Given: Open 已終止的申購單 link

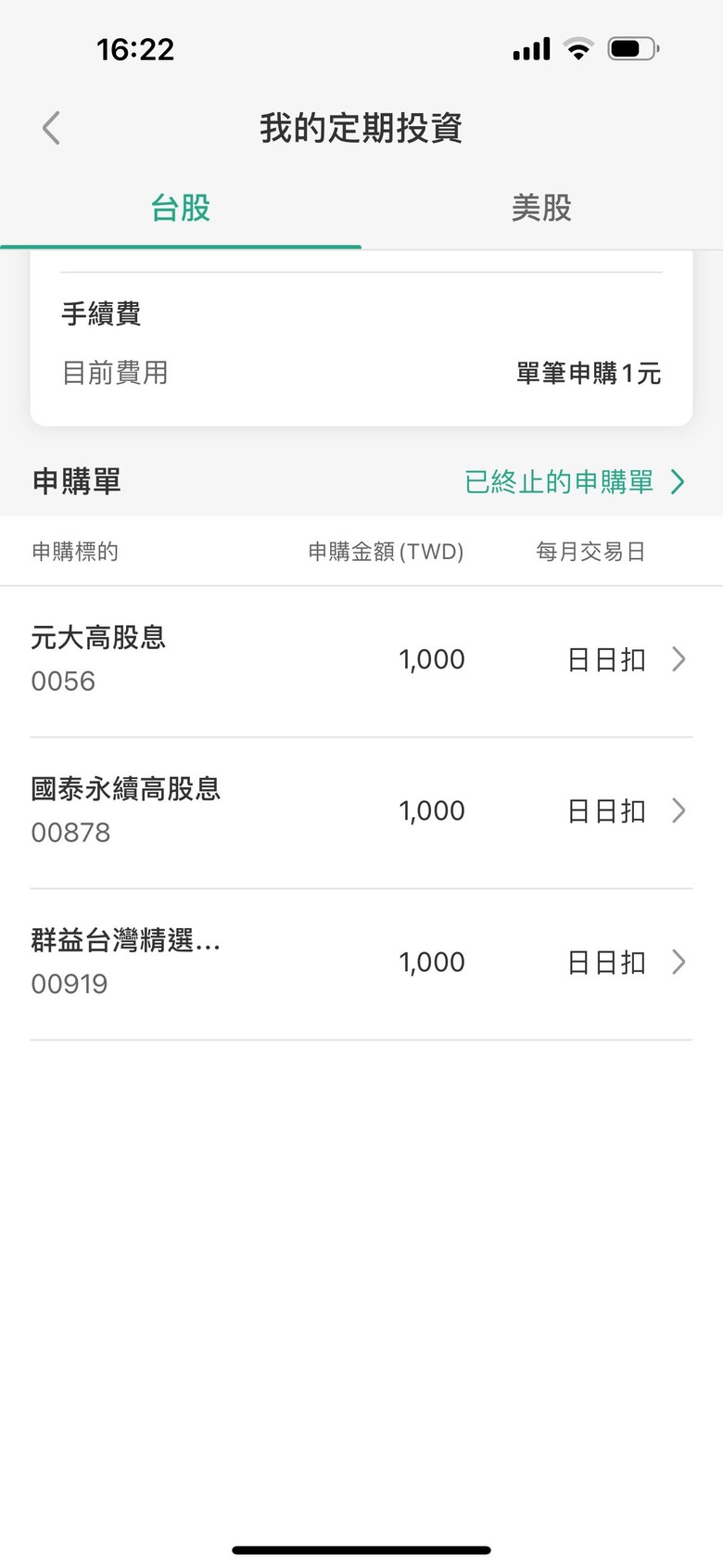Looking at the screenshot, I should pyautogui.click(x=575, y=481).
